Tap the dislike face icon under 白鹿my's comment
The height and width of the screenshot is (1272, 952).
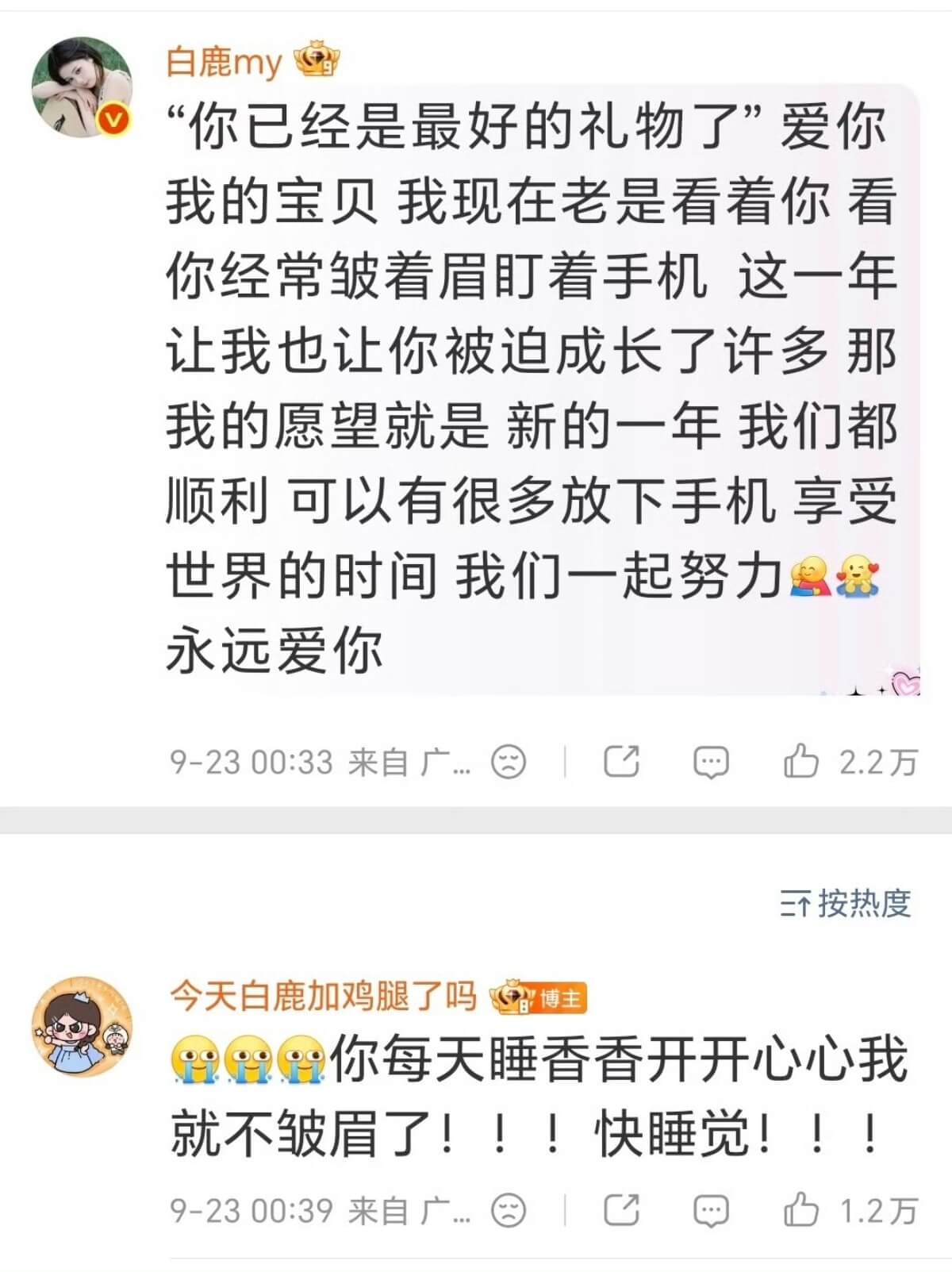[509, 762]
